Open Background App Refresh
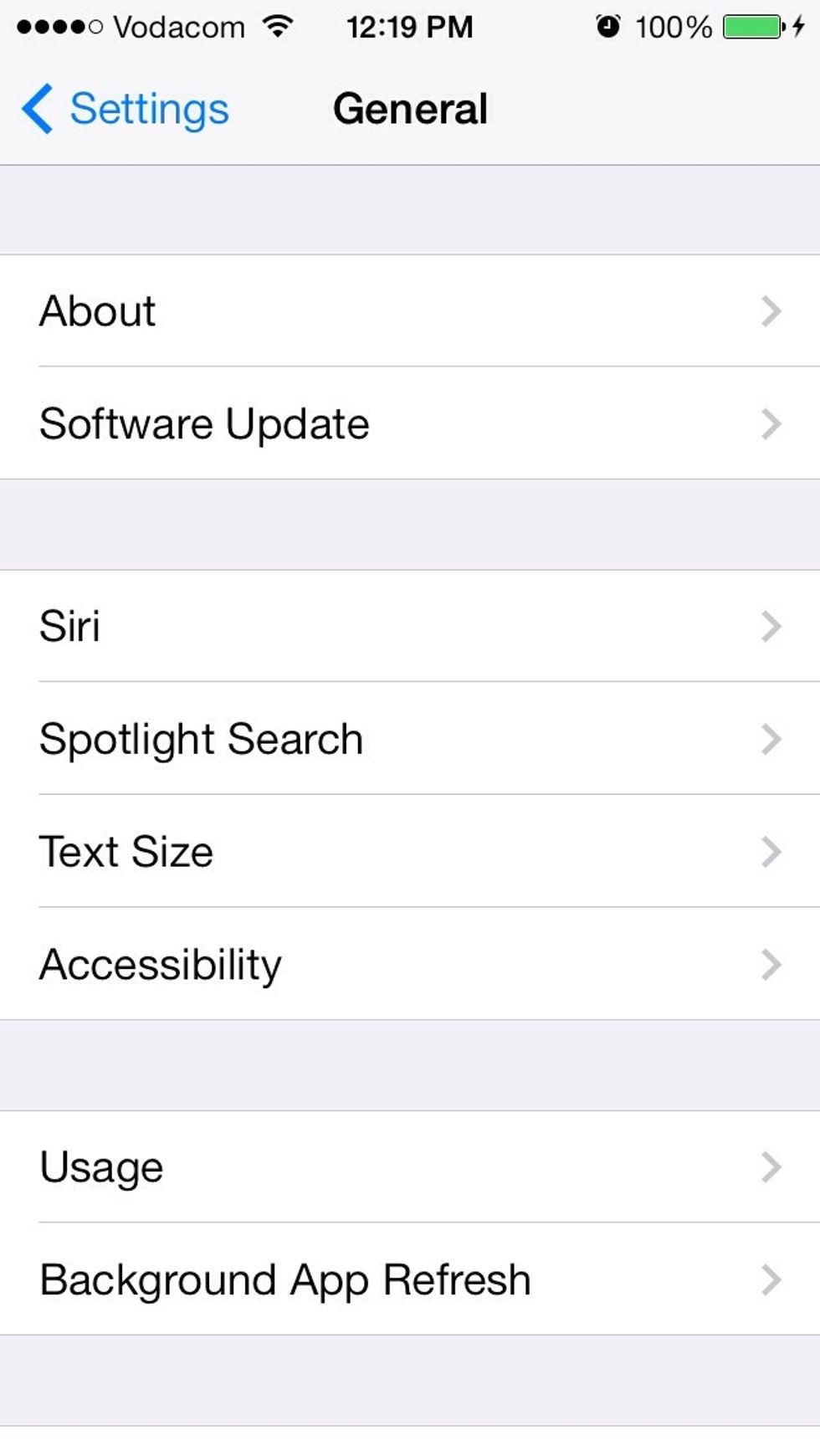 [x=410, y=1279]
